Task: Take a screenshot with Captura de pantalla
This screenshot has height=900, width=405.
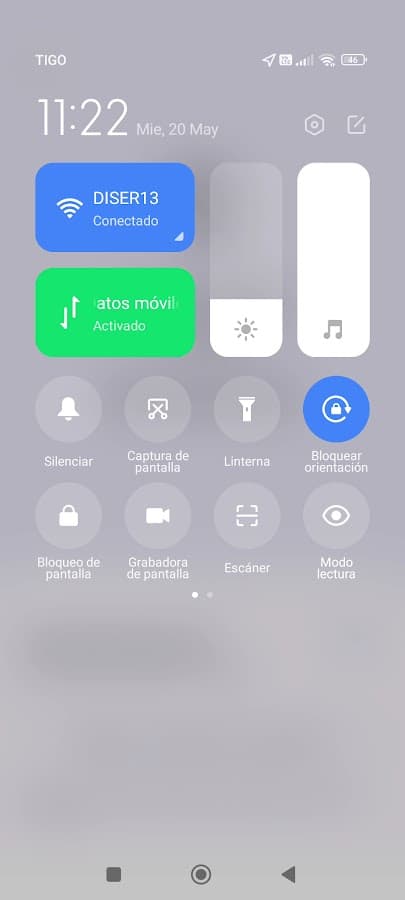Action: click(158, 409)
